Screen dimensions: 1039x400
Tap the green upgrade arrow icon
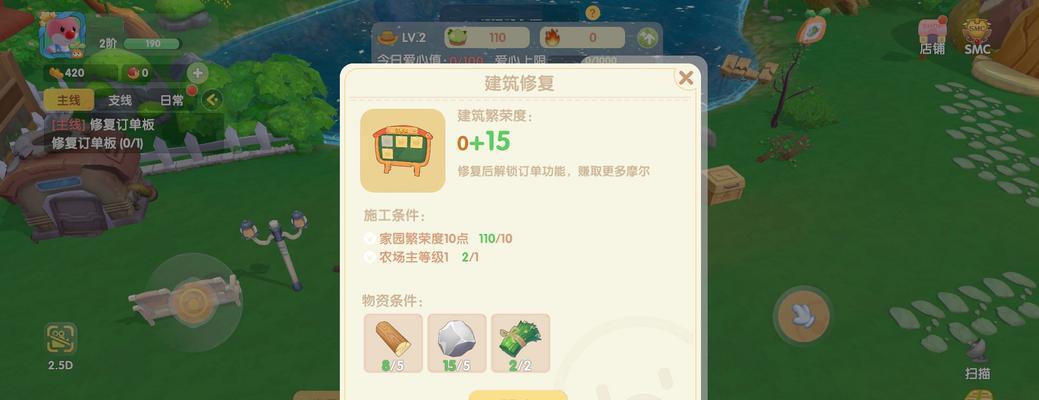point(648,38)
